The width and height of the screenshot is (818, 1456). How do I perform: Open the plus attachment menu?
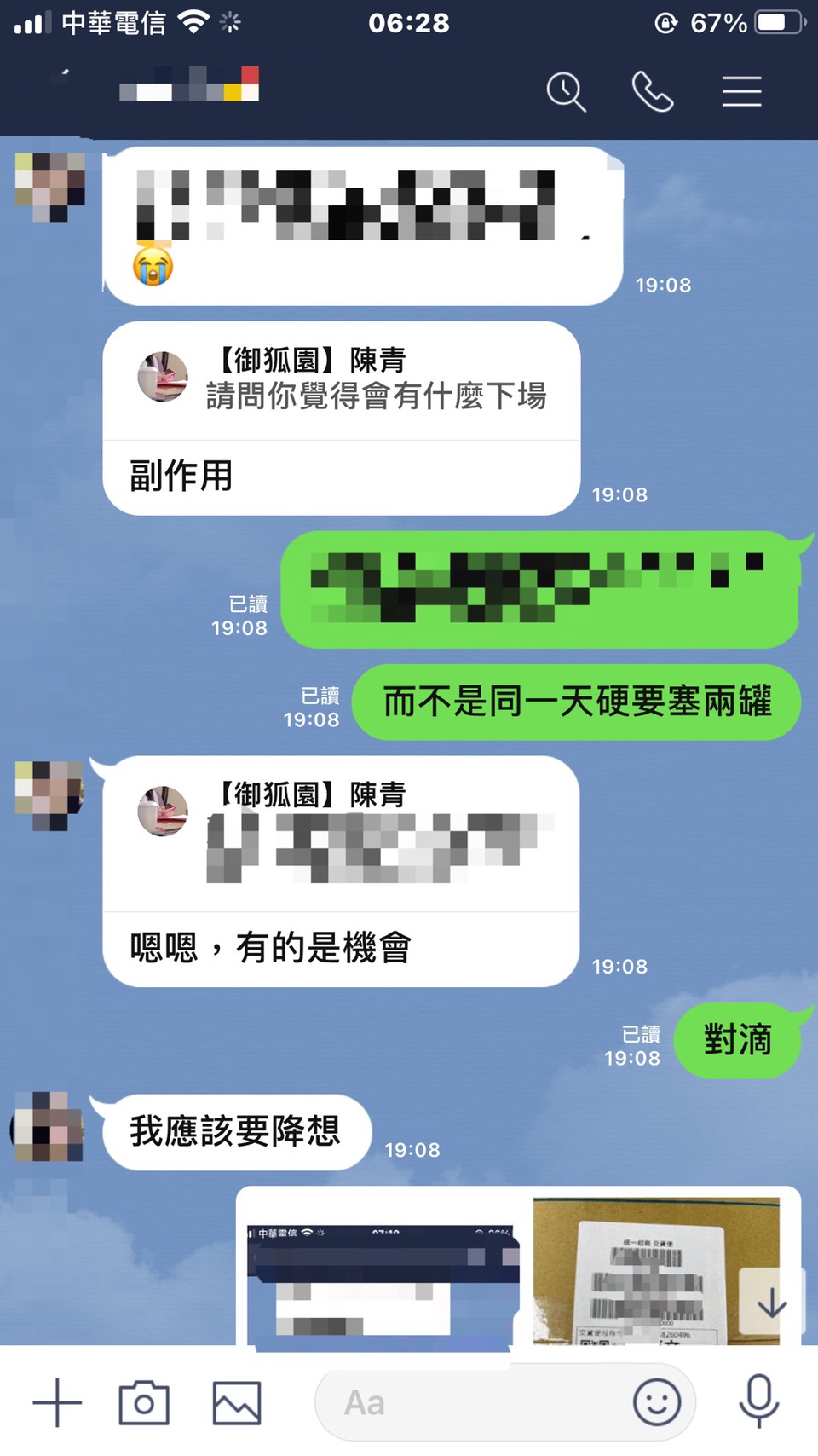(x=57, y=1402)
